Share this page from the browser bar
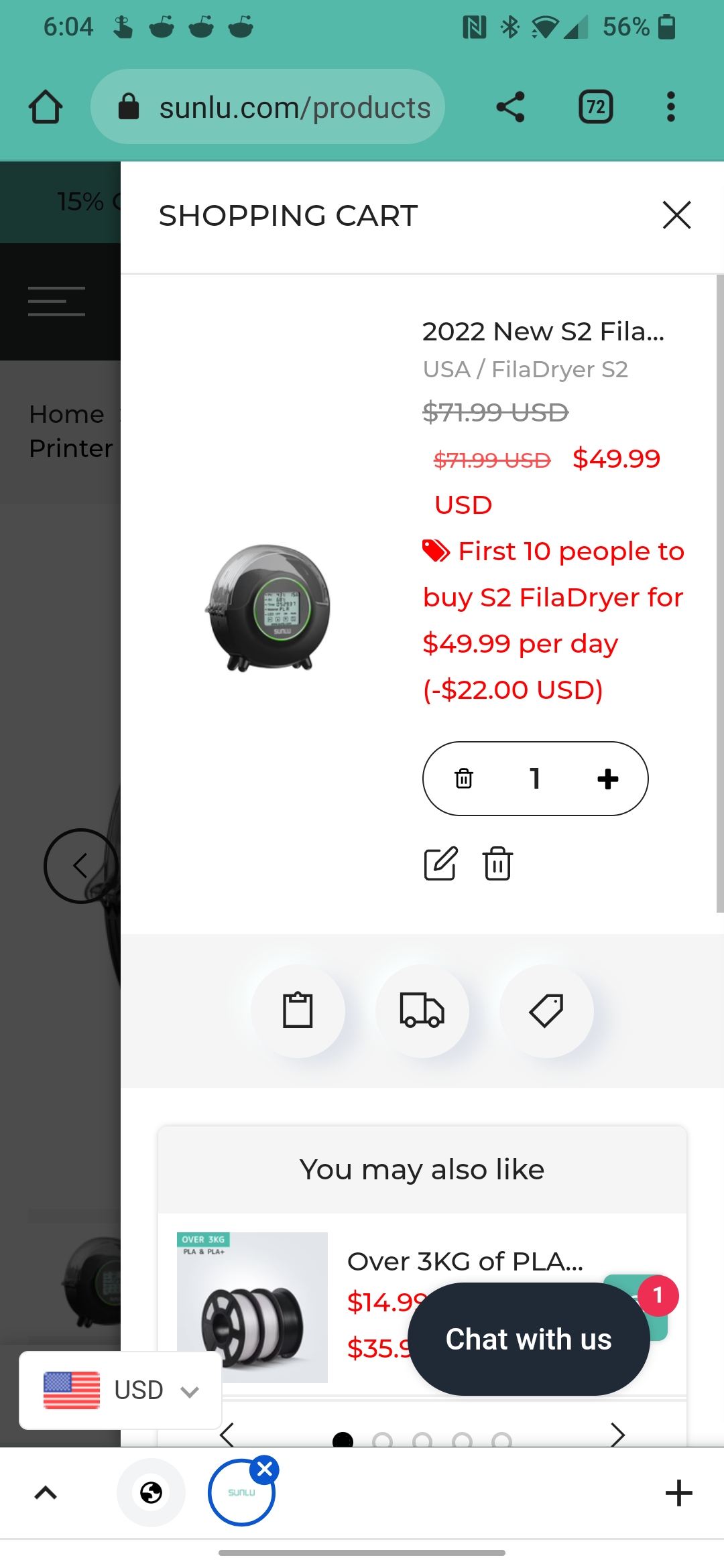The height and width of the screenshot is (1568, 724). 510,107
